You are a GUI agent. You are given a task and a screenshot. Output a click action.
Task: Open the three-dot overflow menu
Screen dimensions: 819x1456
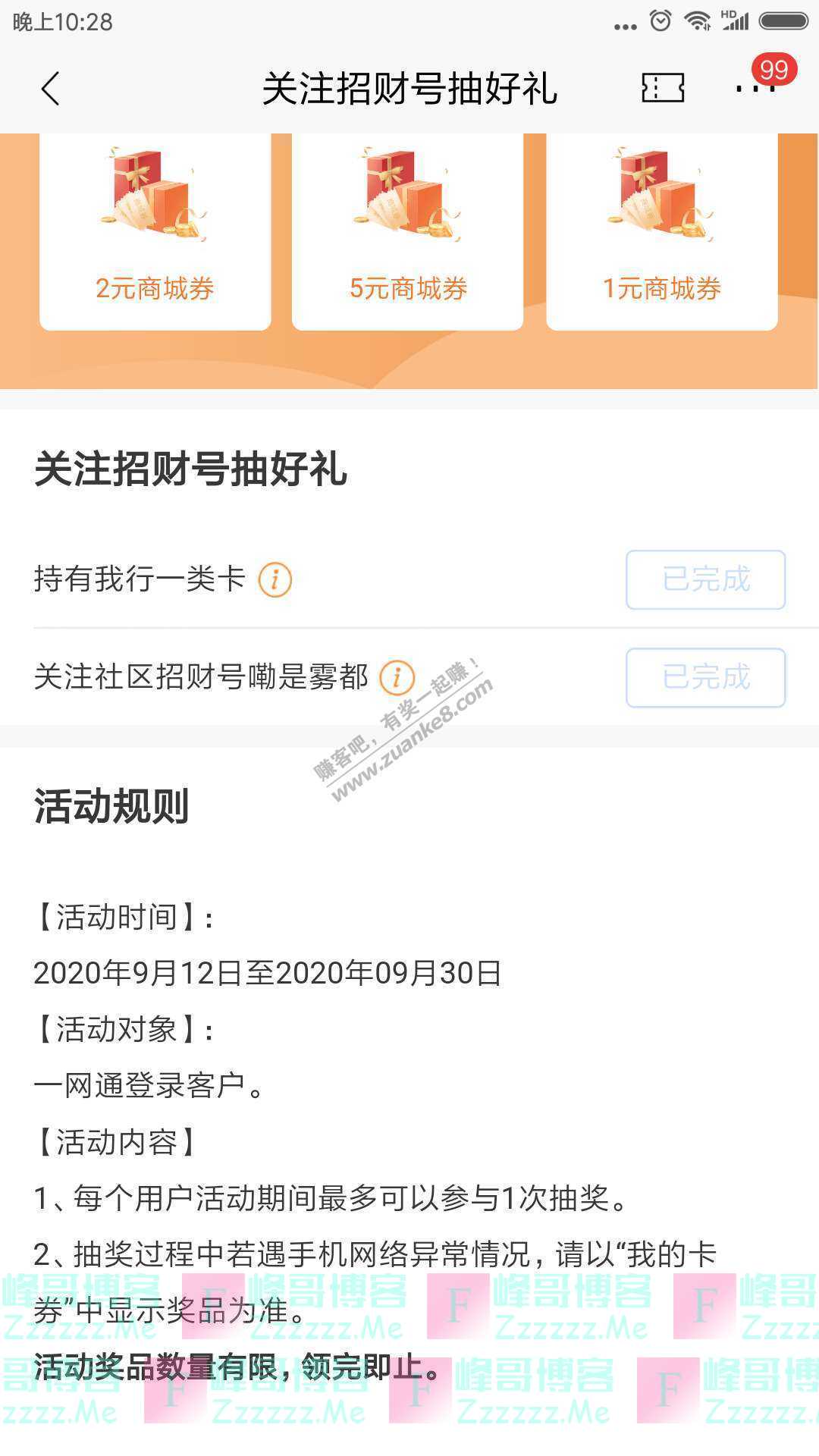755,89
